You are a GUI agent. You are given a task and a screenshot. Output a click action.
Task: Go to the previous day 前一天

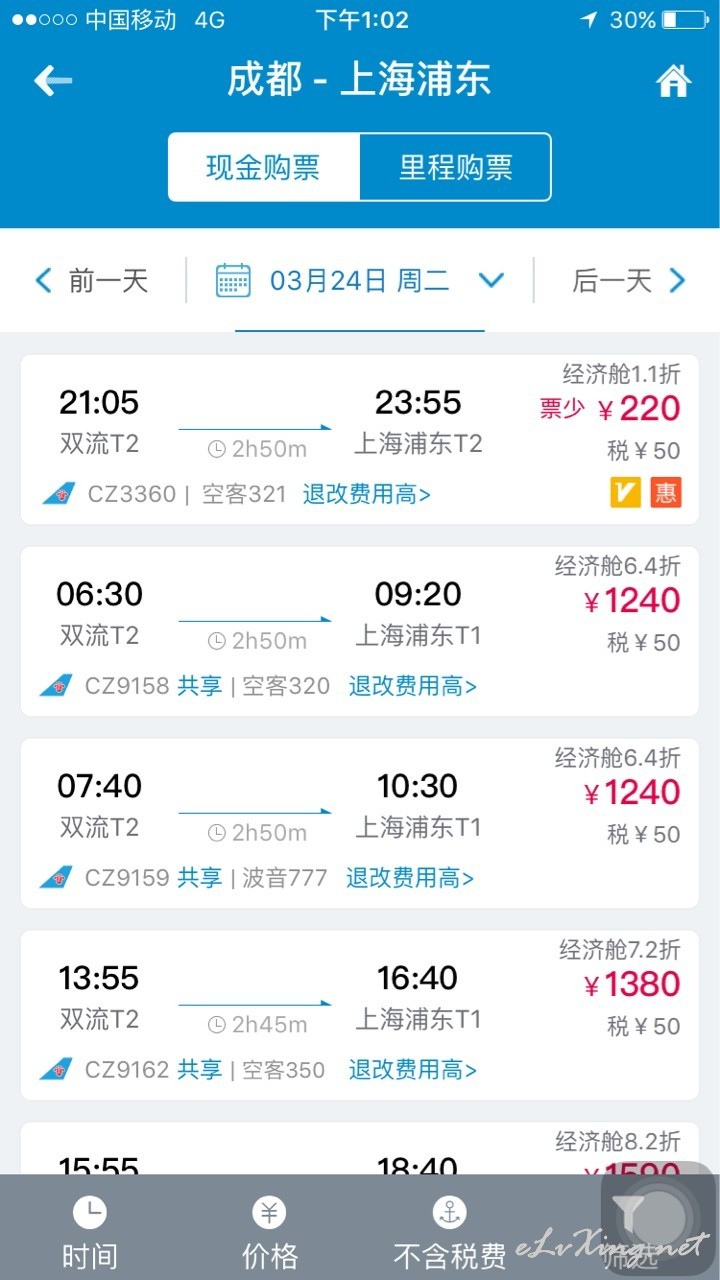pyautogui.click(x=92, y=281)
